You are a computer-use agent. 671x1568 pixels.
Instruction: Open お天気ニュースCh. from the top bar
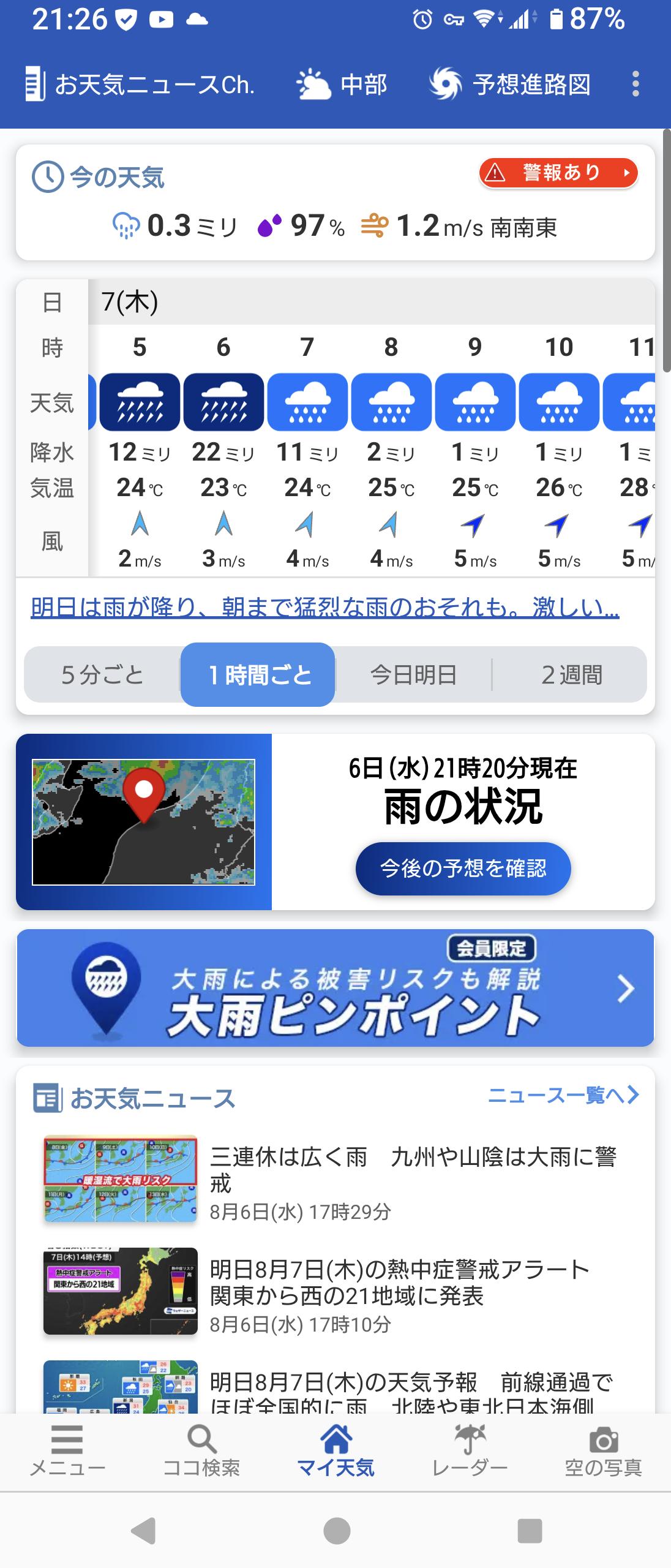tap(140, 84)
